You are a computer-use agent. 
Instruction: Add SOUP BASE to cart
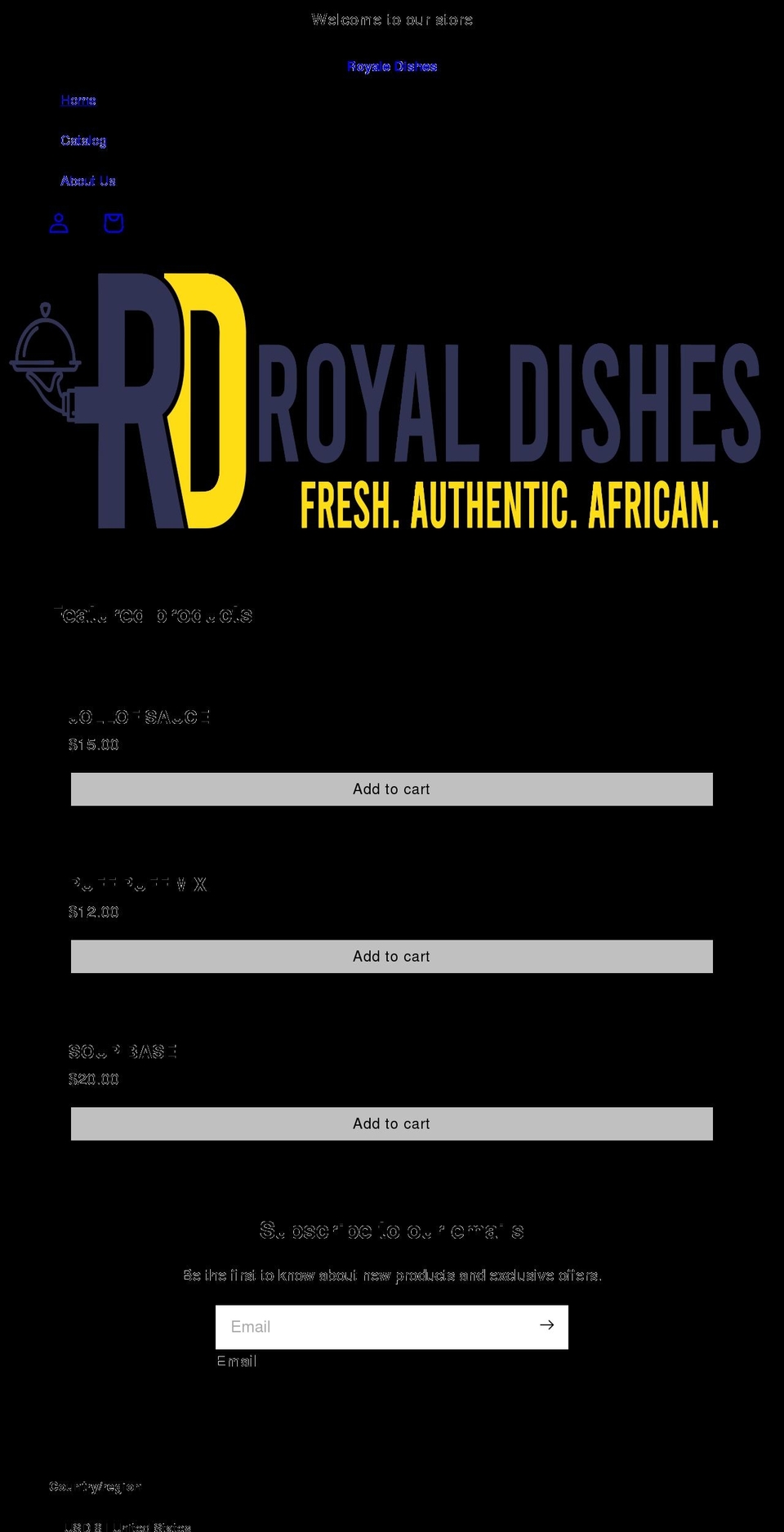[x=391, y=1123]
